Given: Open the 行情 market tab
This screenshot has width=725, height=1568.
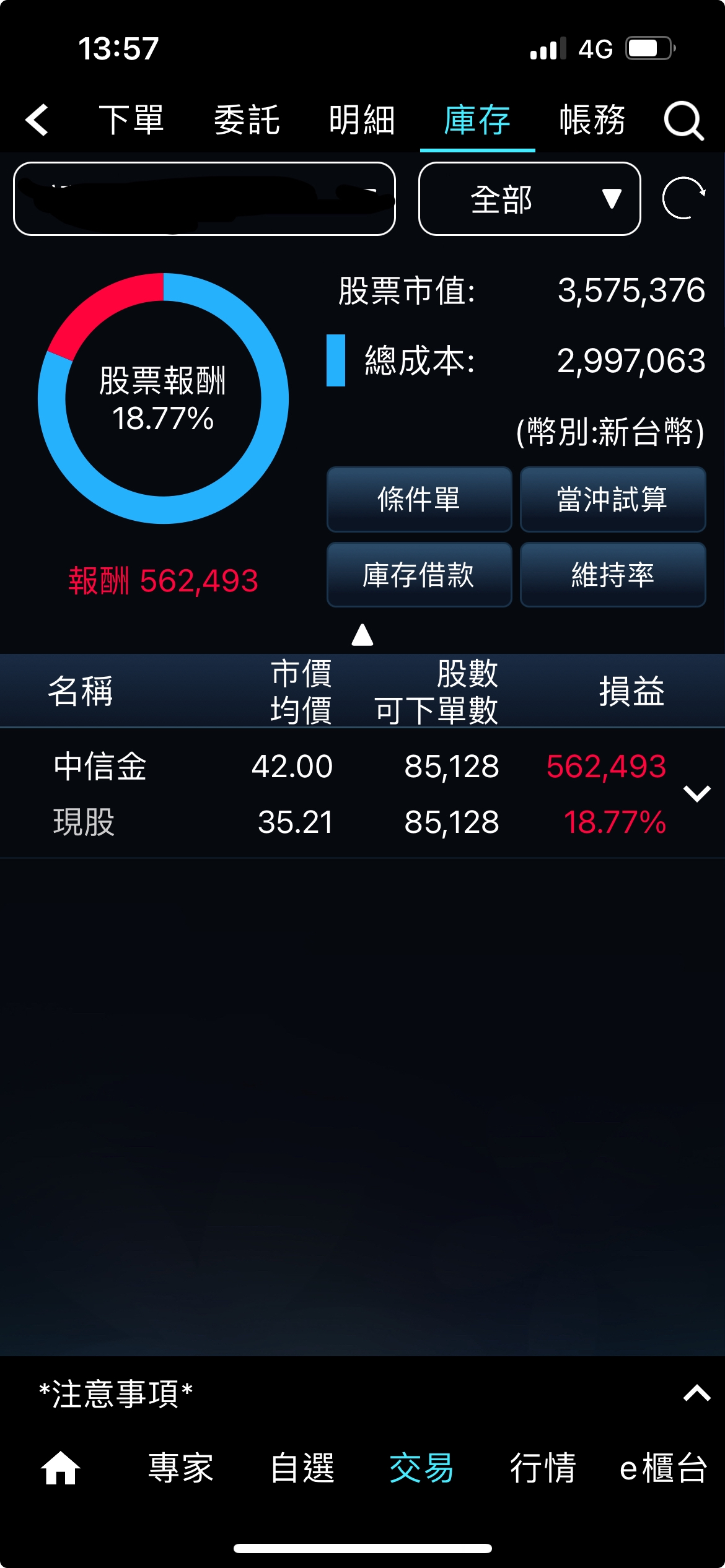Looking at the screenshot, I should tap(543, 1468).
